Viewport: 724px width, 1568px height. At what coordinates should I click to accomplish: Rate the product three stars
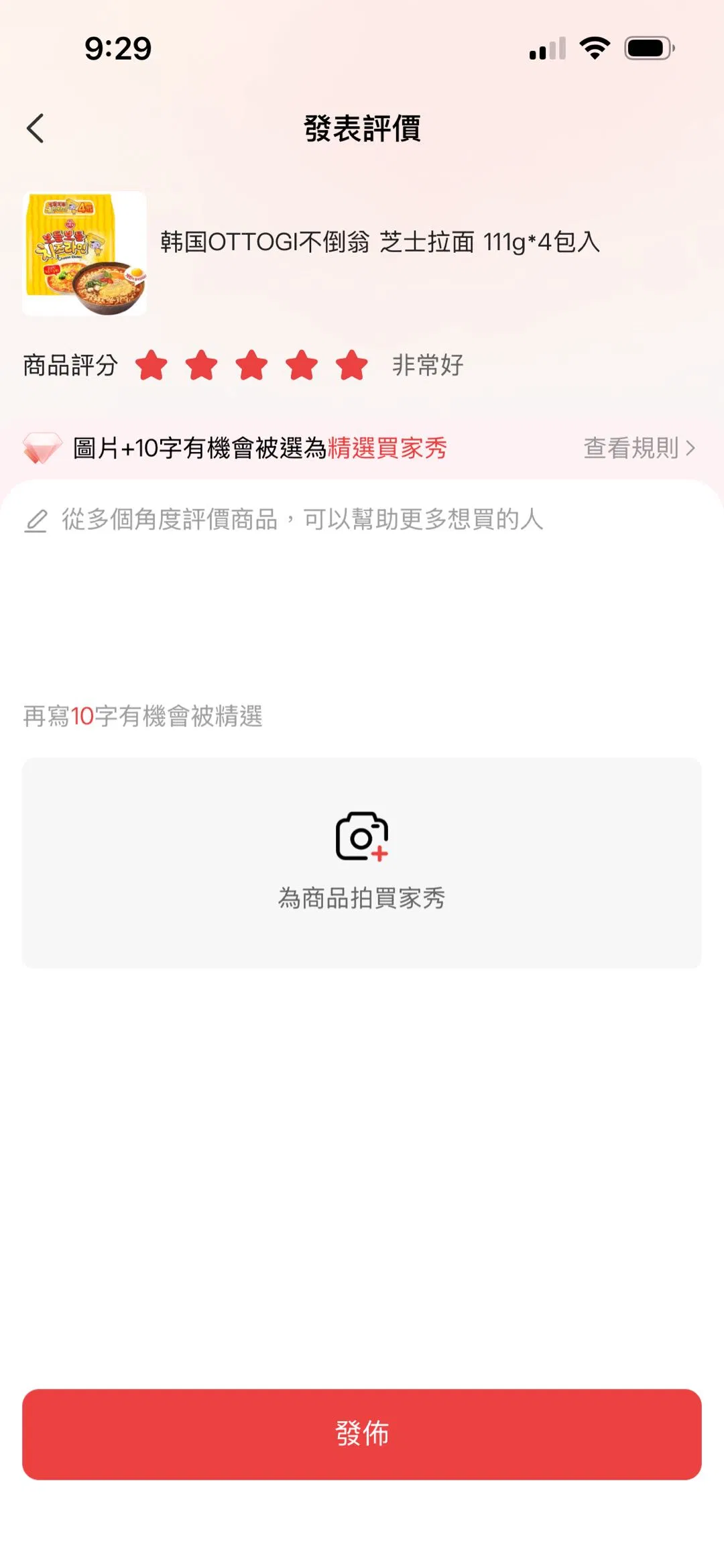(x=252, y=366)
